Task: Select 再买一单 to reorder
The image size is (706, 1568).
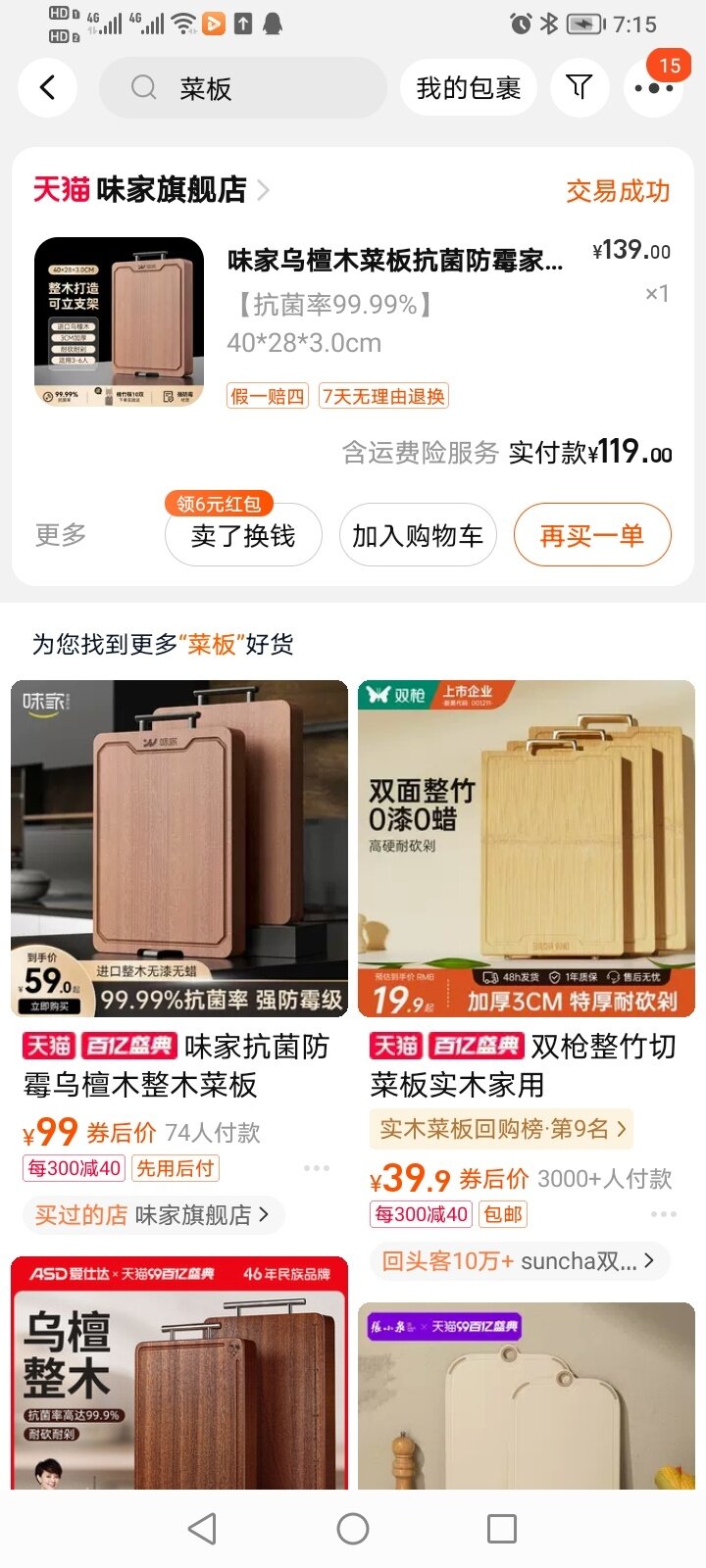Action: click(592, 536)
